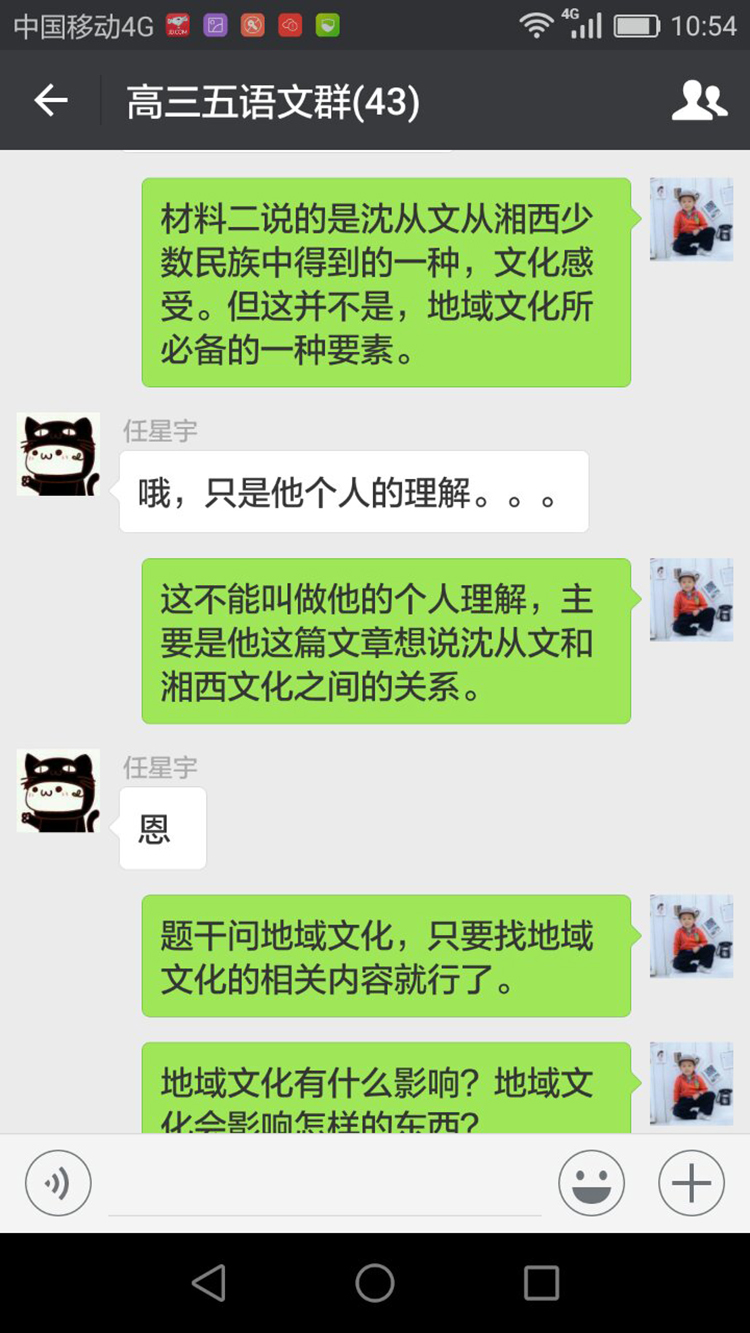Switch to voice message input
Viewport: 750px width, 1333px height.
point(58,1183)
